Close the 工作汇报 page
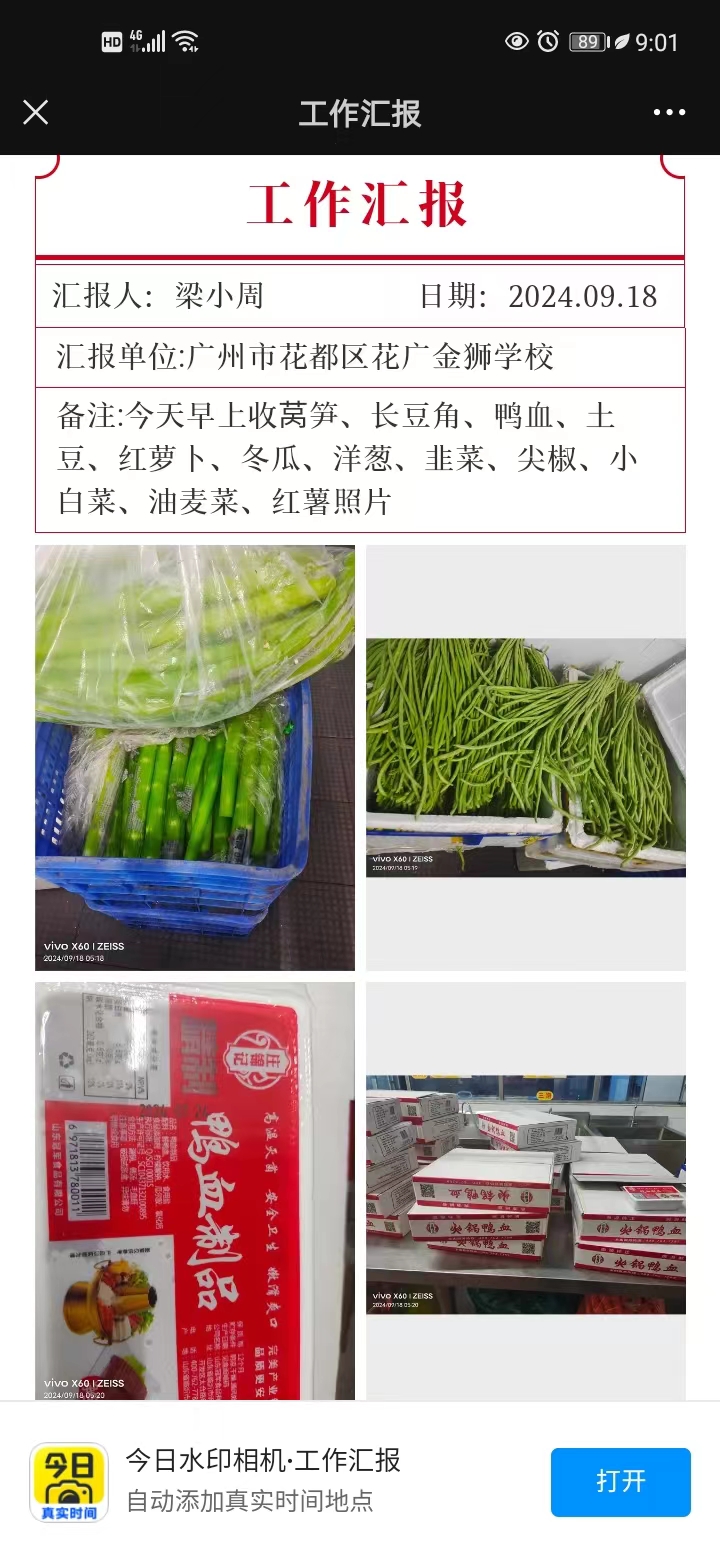The height and width of the screenshot is (1560, 720). (36, 112)
